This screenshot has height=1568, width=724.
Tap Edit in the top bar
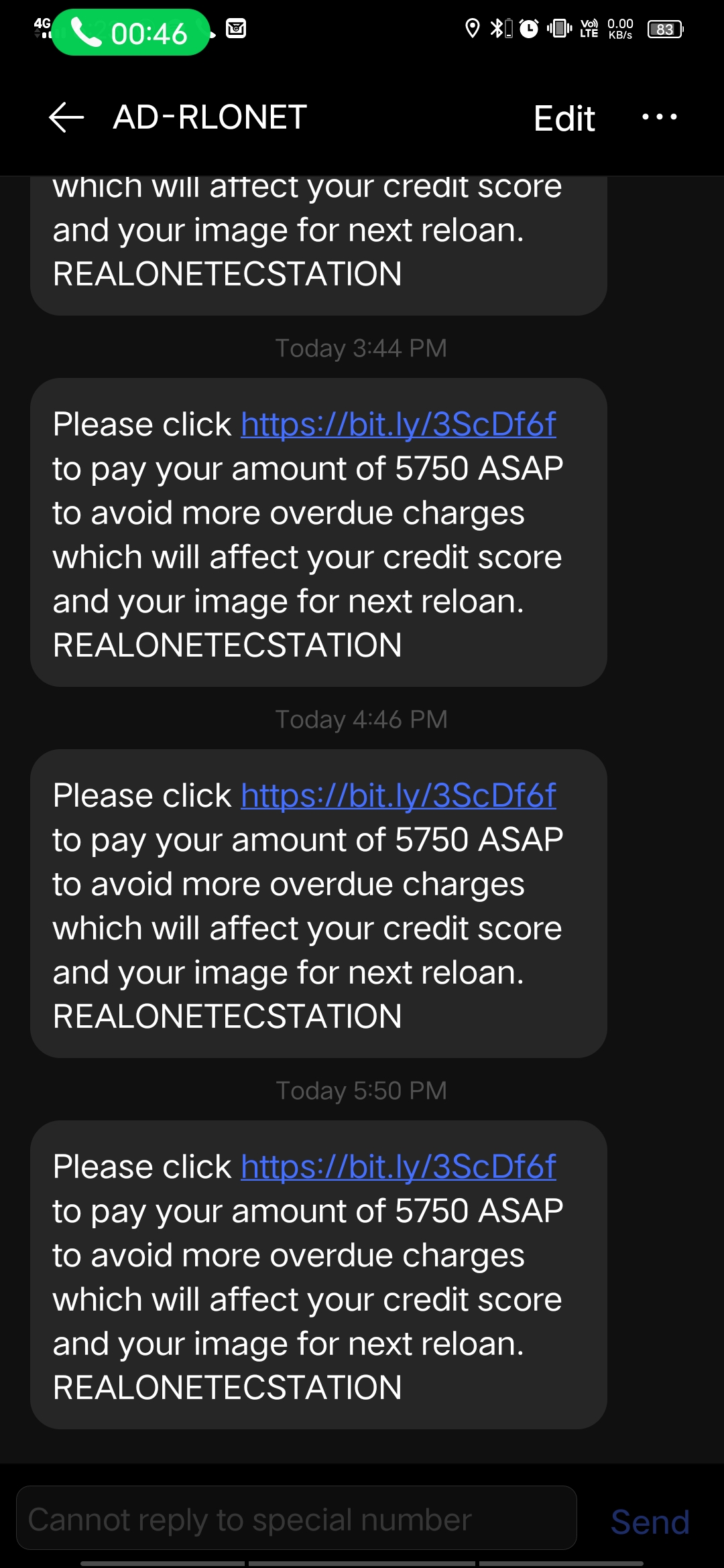tap(564, 119)
